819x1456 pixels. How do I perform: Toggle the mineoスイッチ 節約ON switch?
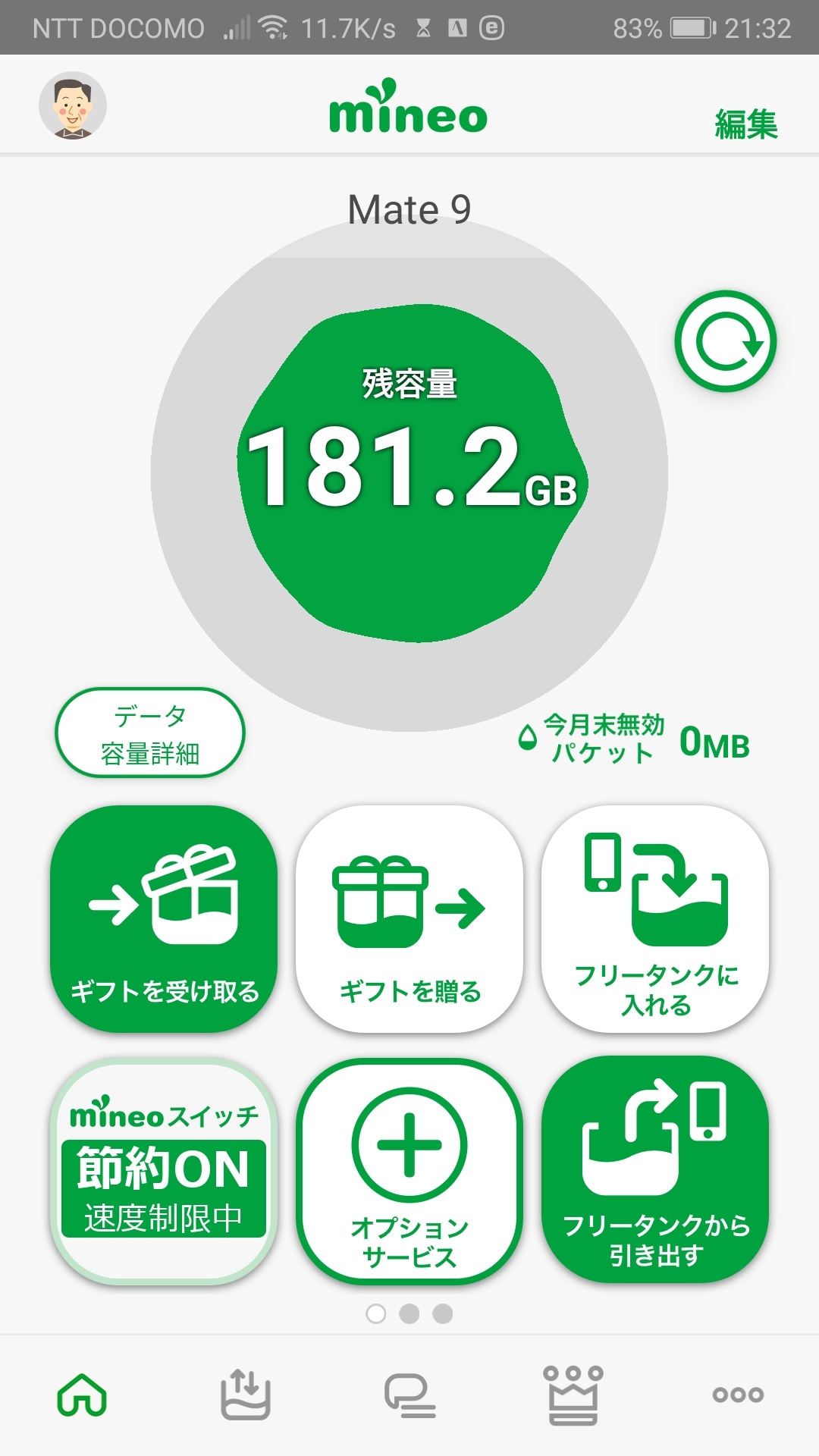[164, 1172]
